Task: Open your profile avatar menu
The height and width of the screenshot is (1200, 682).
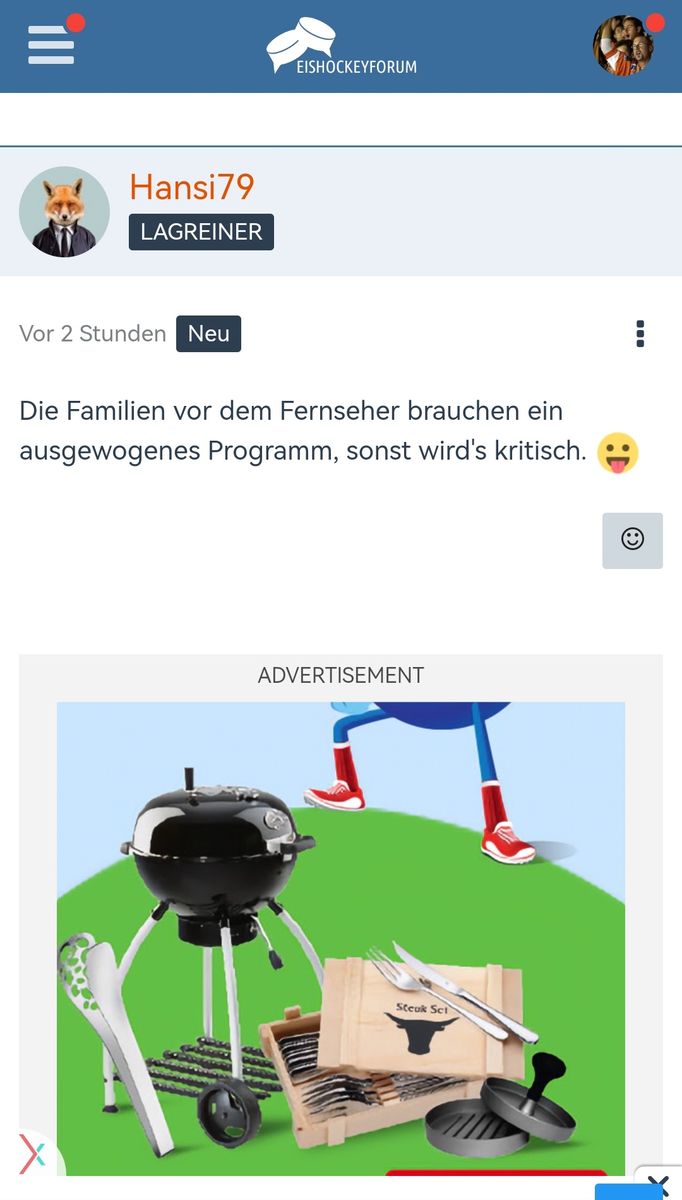Action: [x=624, y=46]
